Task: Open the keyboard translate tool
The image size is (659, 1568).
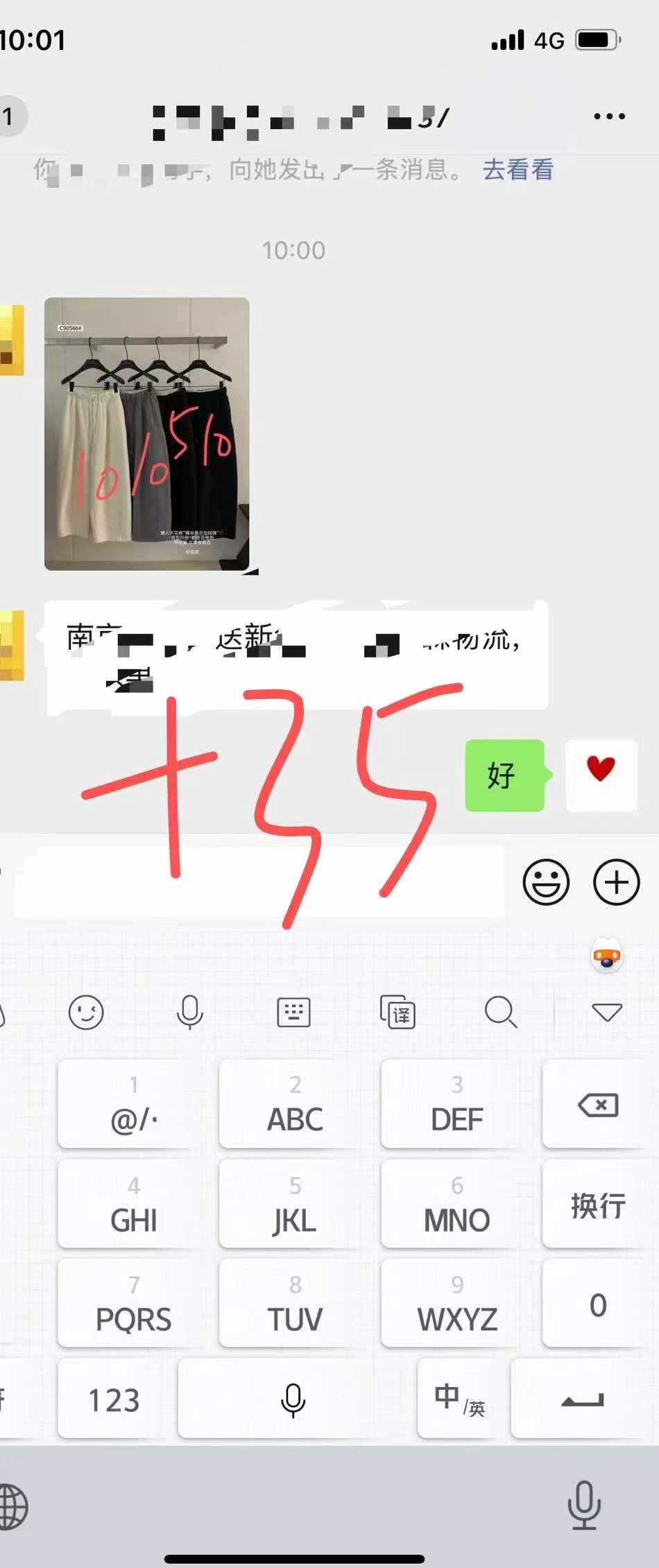Action: click(397, 1013)
